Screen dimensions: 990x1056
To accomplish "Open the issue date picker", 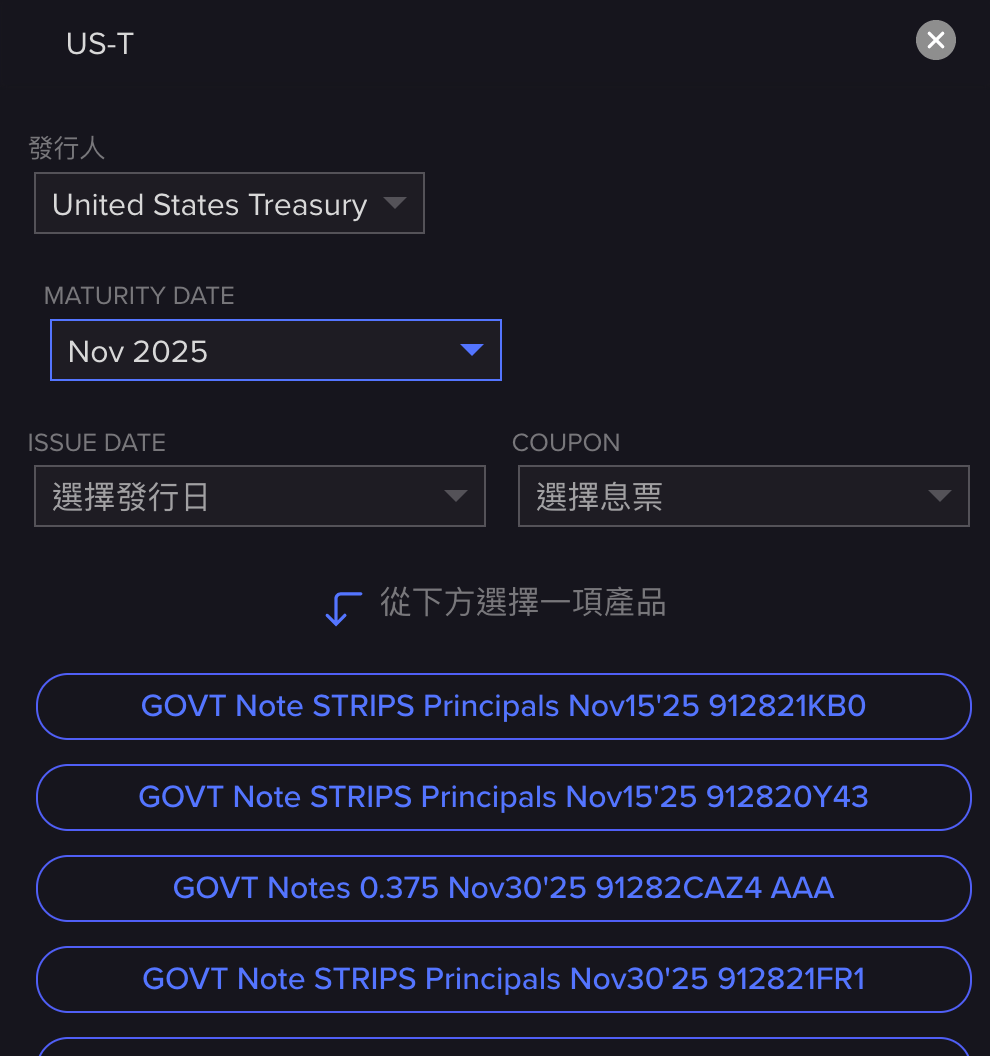I will click(x=259, y=497).
